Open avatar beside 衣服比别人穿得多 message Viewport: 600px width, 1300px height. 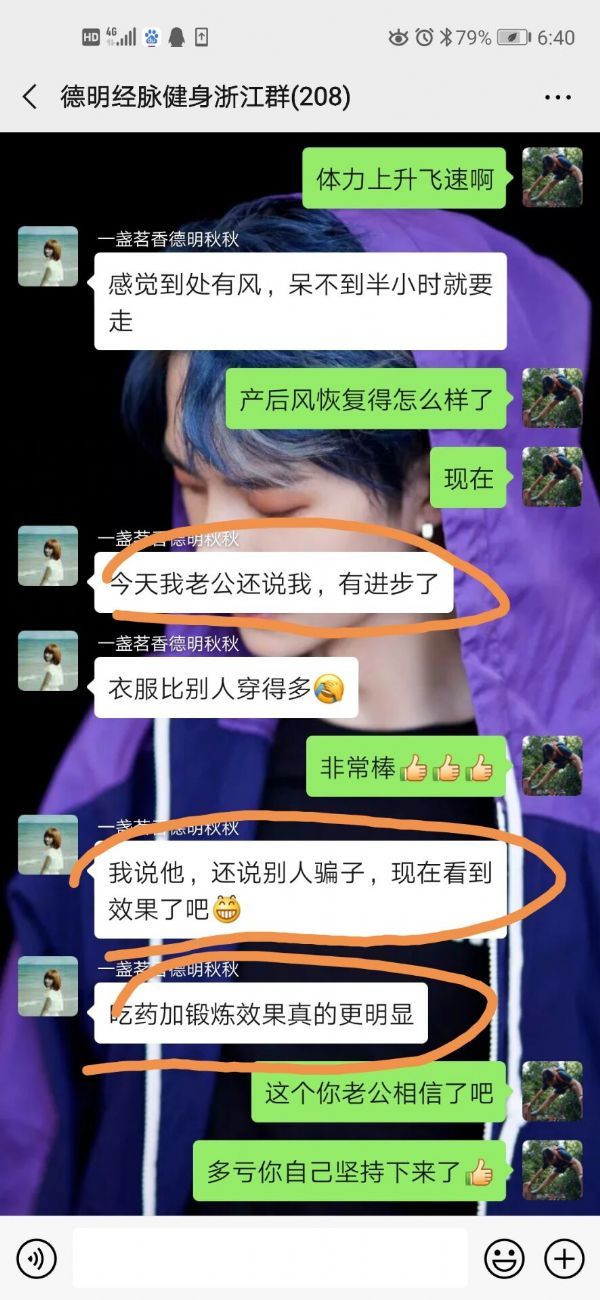point(48,660)
